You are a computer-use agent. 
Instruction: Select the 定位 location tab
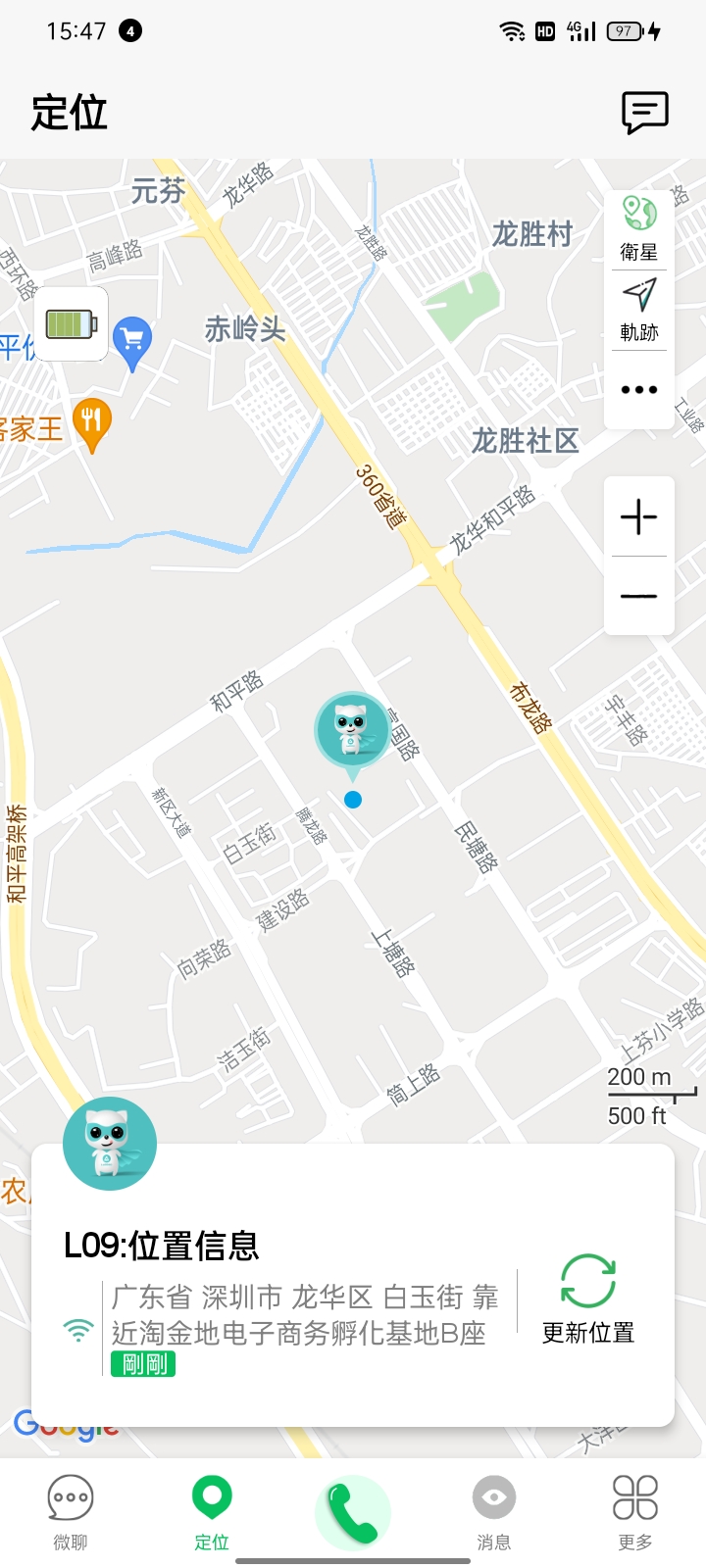212,1512
